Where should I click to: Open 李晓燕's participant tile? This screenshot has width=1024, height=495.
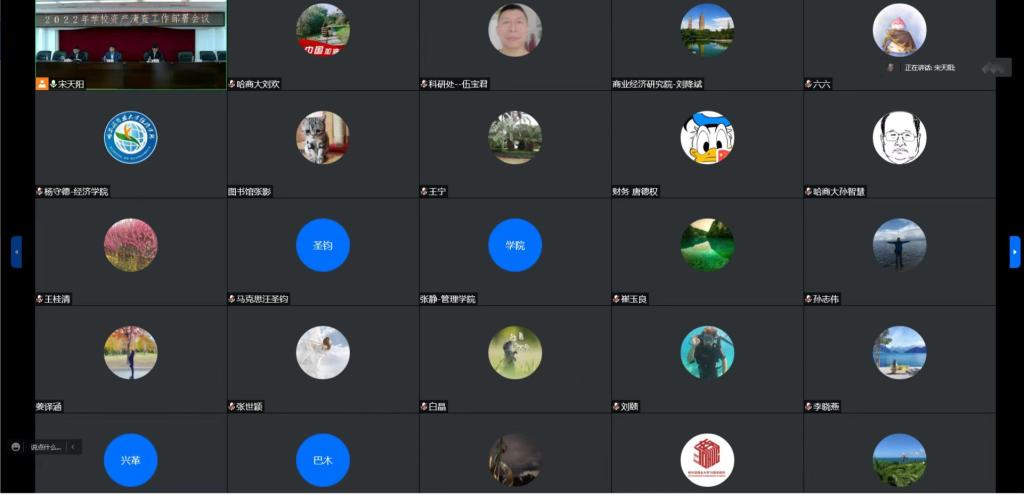(x=898, y=354)
